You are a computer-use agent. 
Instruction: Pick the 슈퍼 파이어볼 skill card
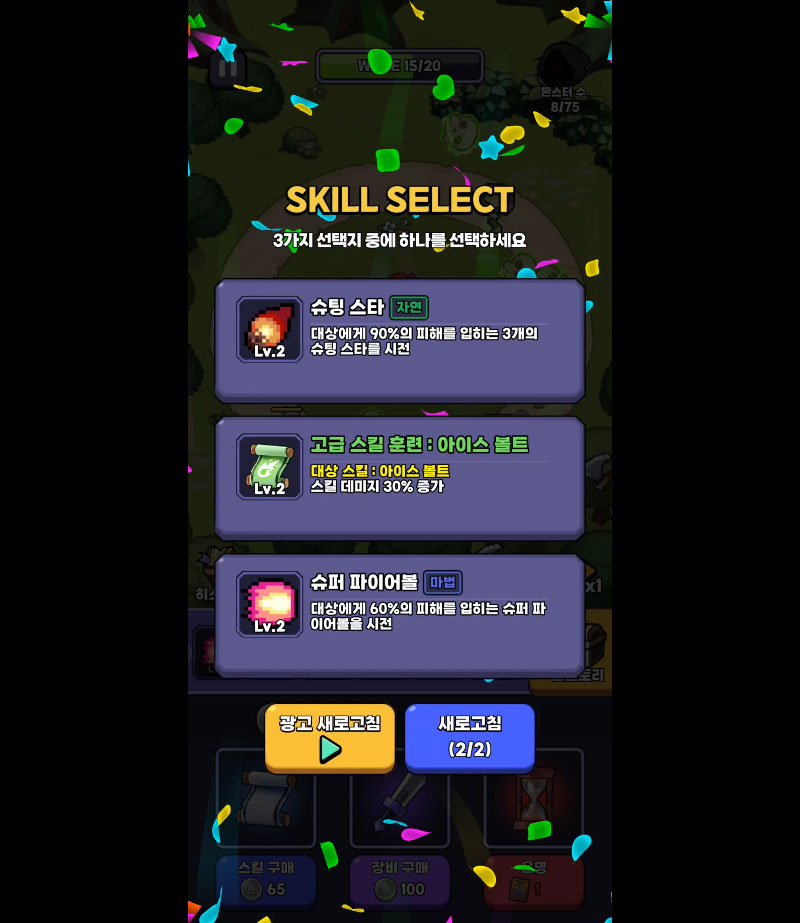pyautogui.click(x=399, y=614)
